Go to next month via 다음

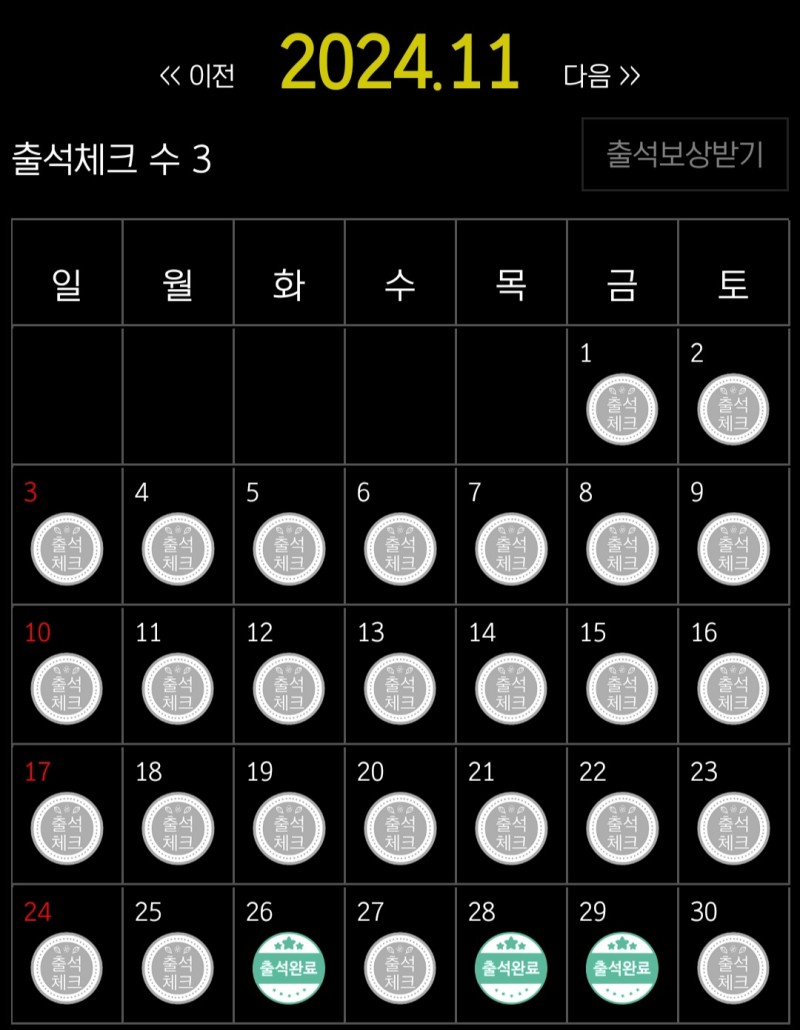pyautogui.click(x=601, y=77)
